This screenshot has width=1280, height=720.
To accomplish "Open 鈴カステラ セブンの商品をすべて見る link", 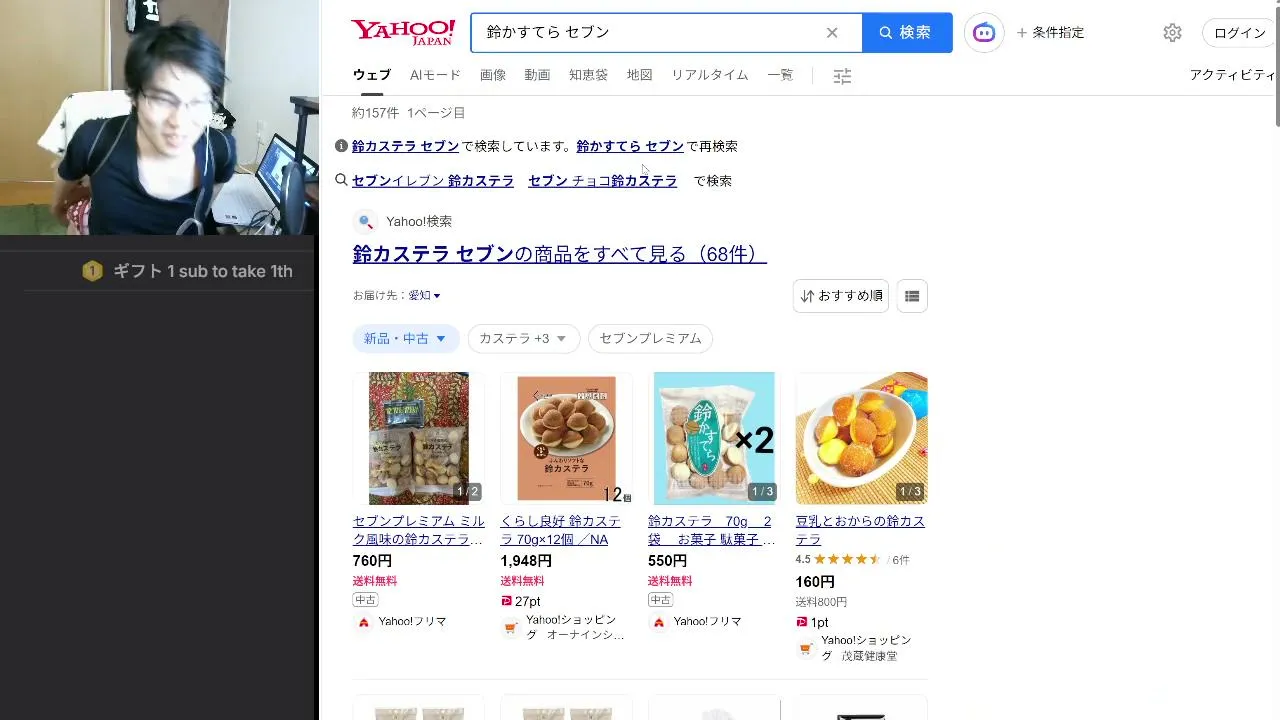I will (560, 254).
